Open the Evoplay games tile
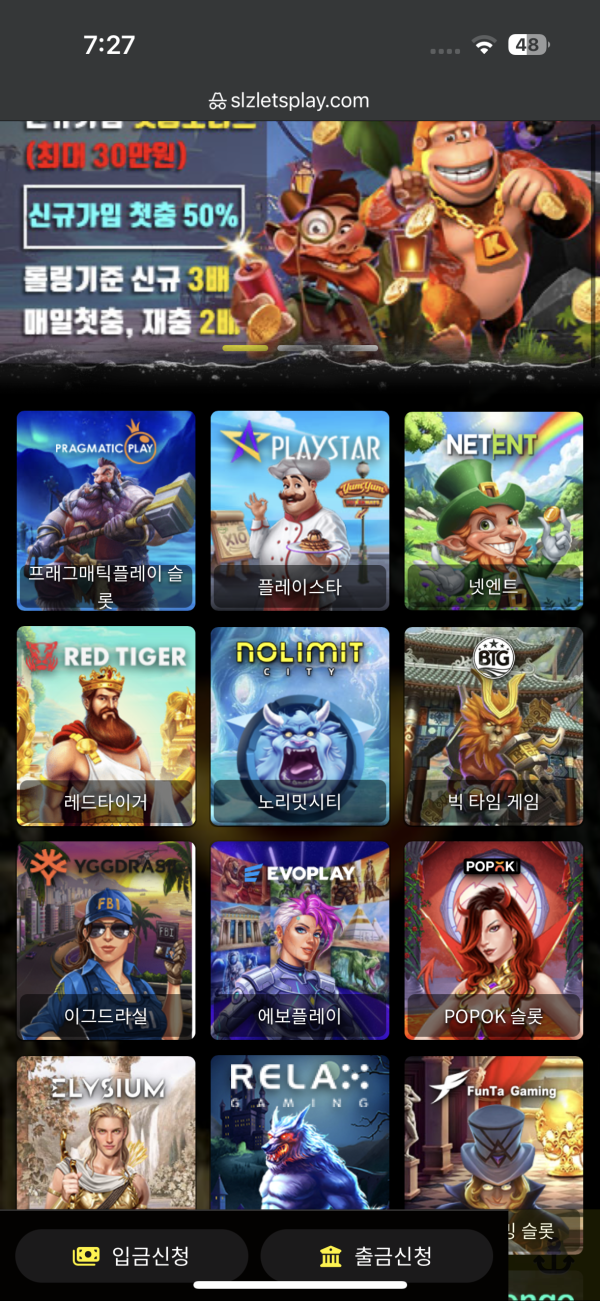 (299, 940)
